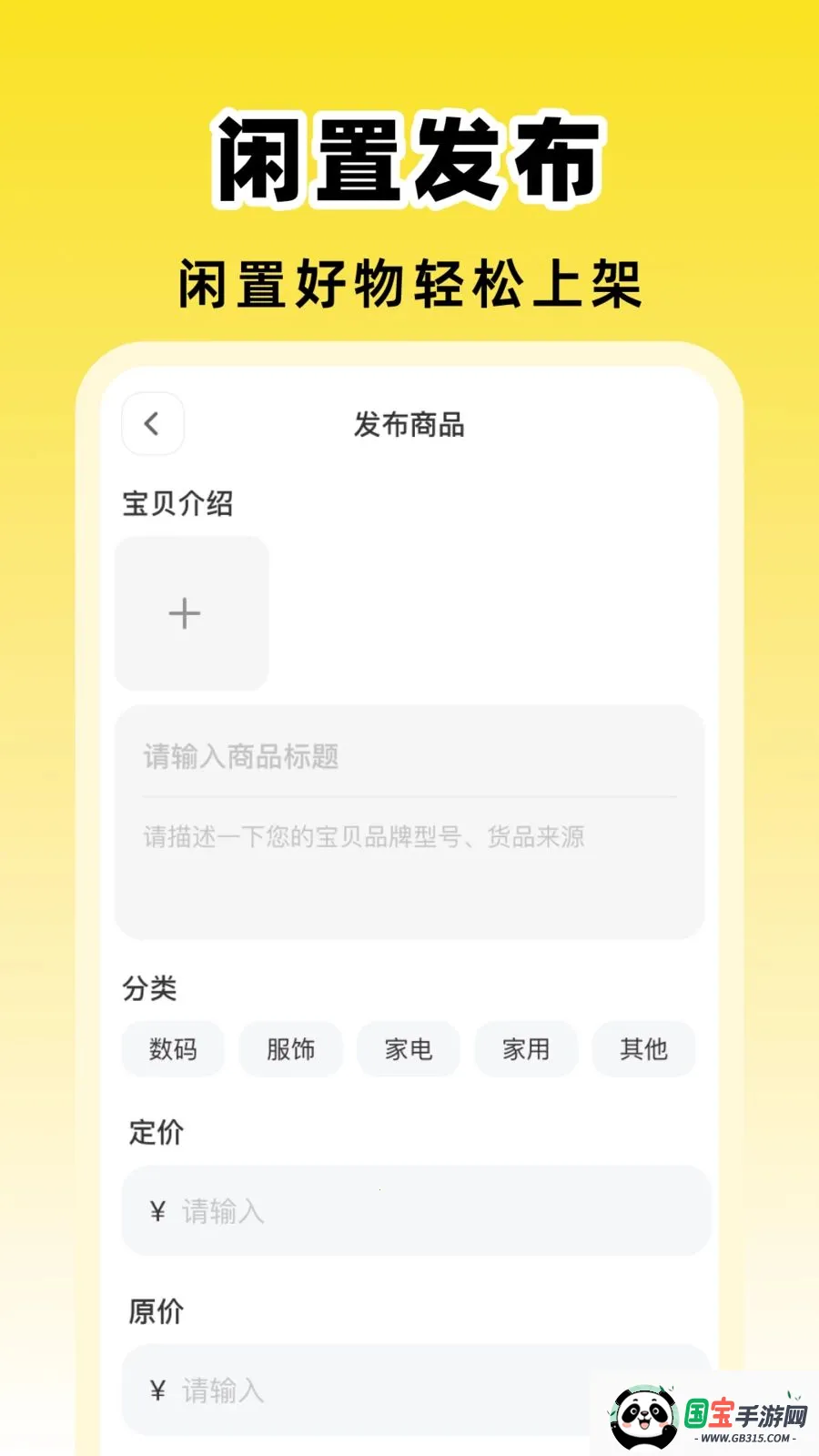Viewport: 819px width, 1456px height.
Task: Select the 家用 category chip
Action: tap(525, 1049)
